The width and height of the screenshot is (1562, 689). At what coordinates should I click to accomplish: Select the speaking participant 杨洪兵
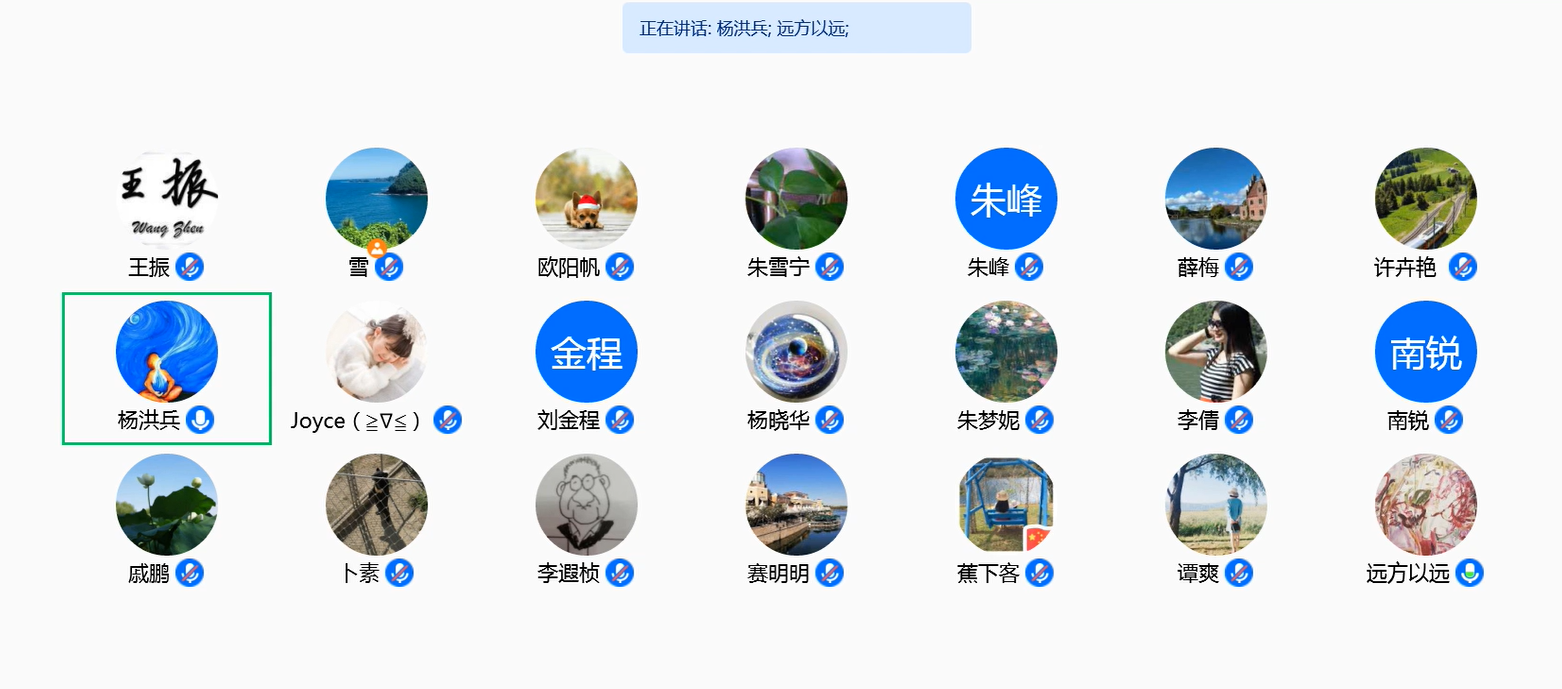pos(167,352)
